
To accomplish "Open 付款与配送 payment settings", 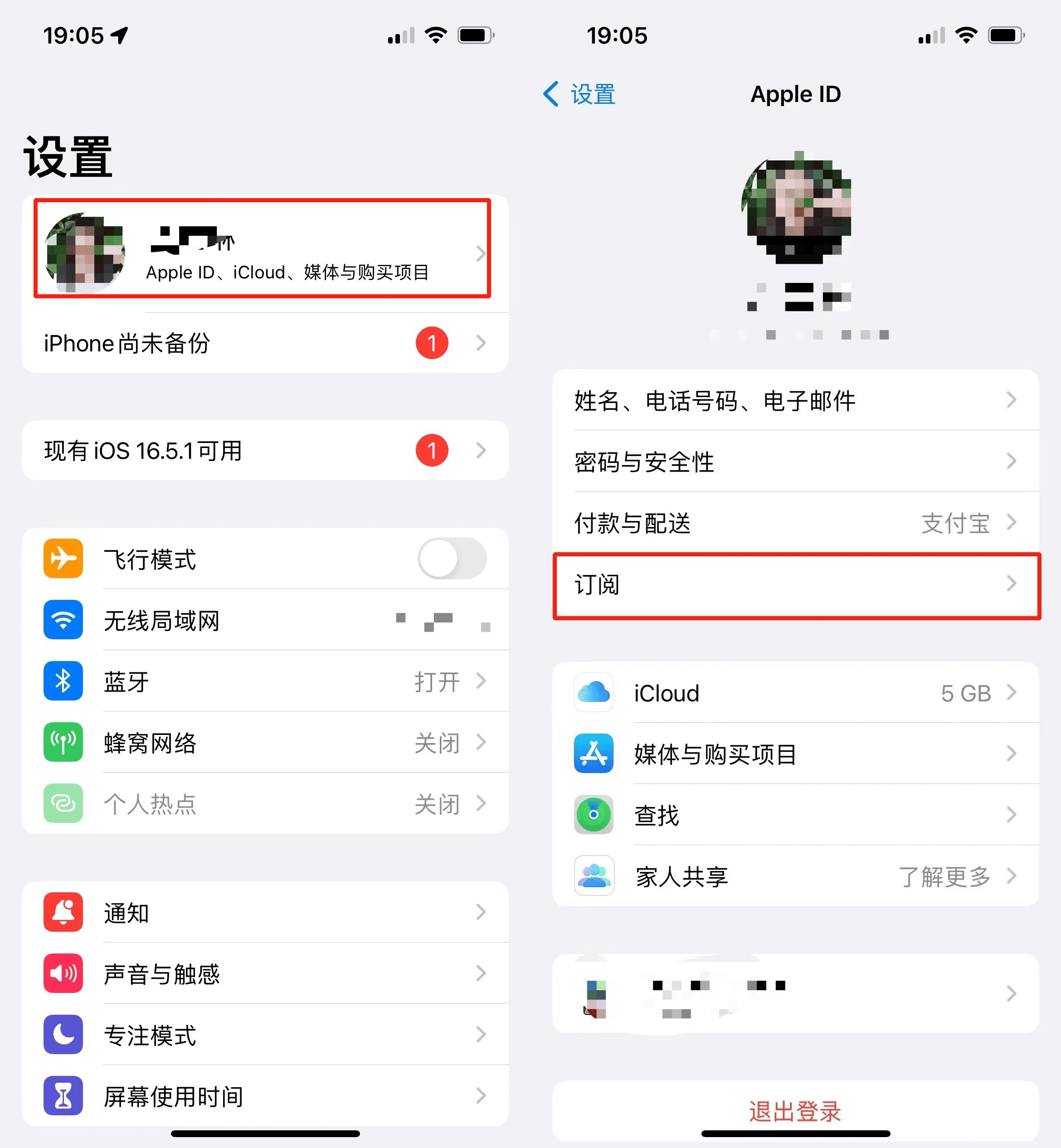I will click(x=795, y=523).
